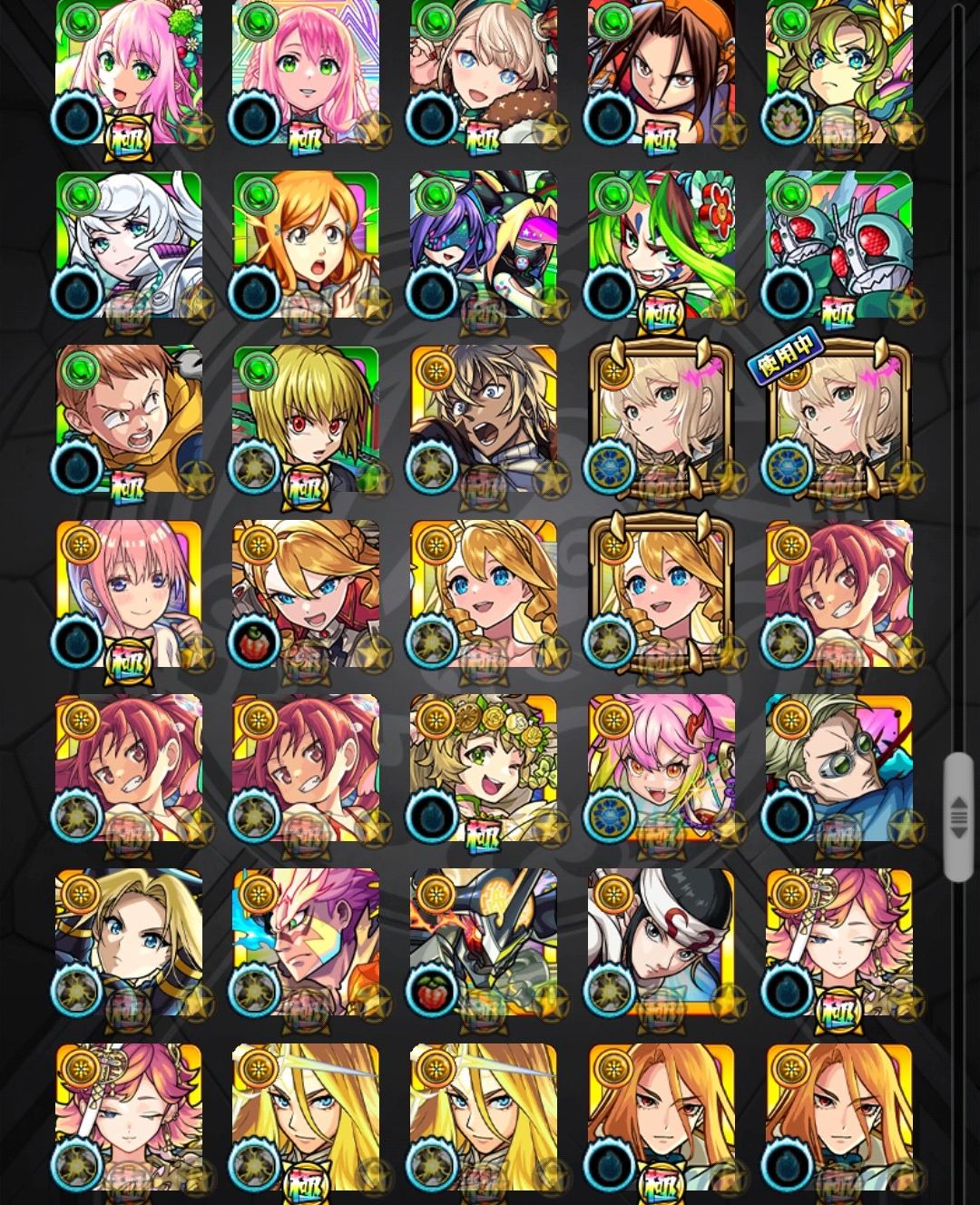Select the pink-haired monster with red horn

(661, 768)
